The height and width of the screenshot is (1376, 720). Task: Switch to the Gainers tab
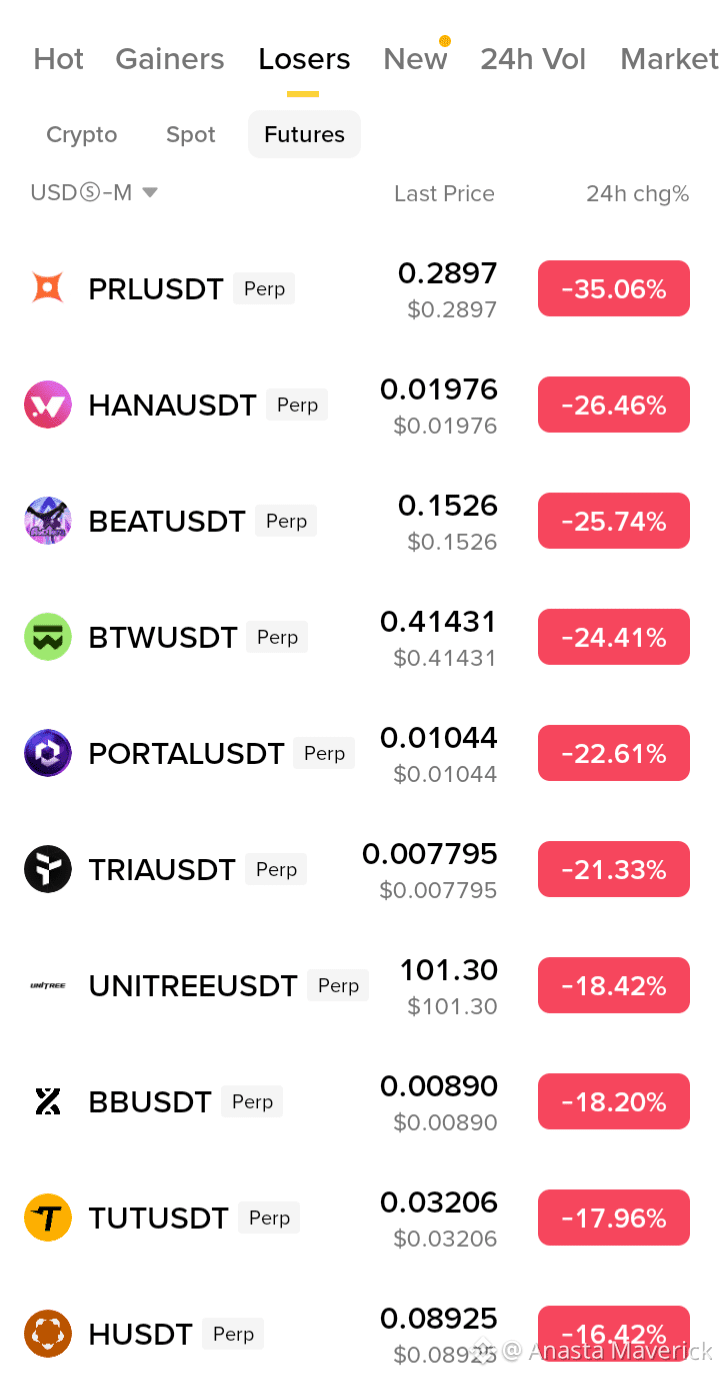pyautogui.click(x=170, y=59)
